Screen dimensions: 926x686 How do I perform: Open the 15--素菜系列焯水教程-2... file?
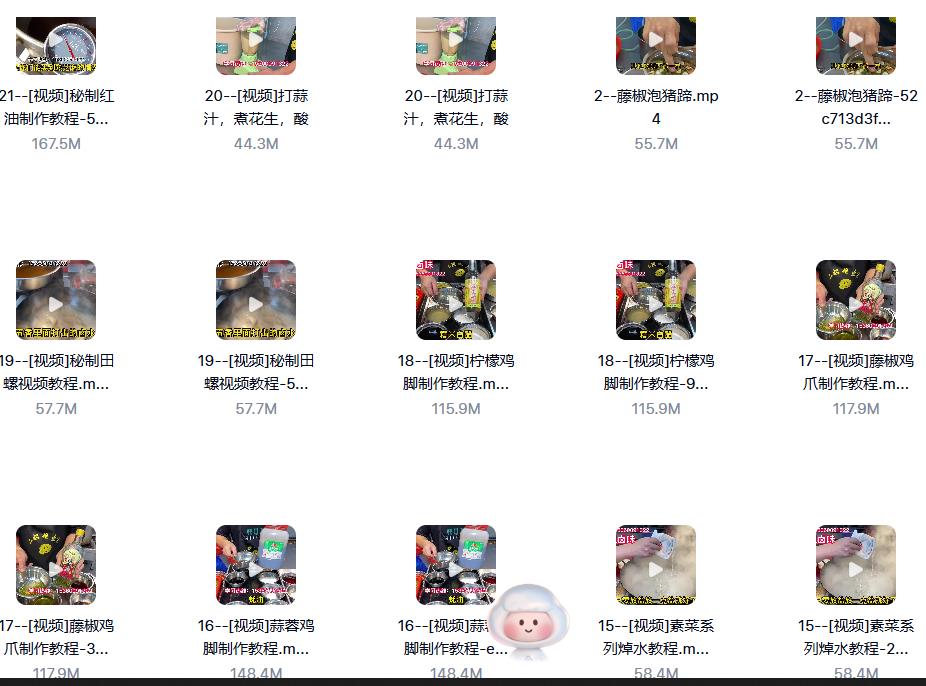(x=856, y=566)
